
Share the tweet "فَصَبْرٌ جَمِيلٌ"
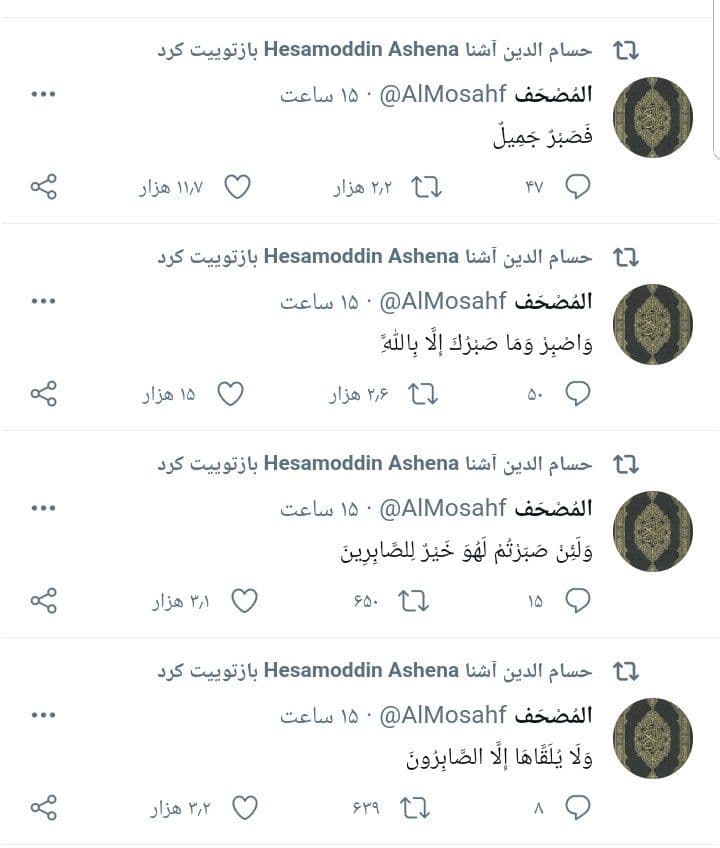click(x=43, y=187)
